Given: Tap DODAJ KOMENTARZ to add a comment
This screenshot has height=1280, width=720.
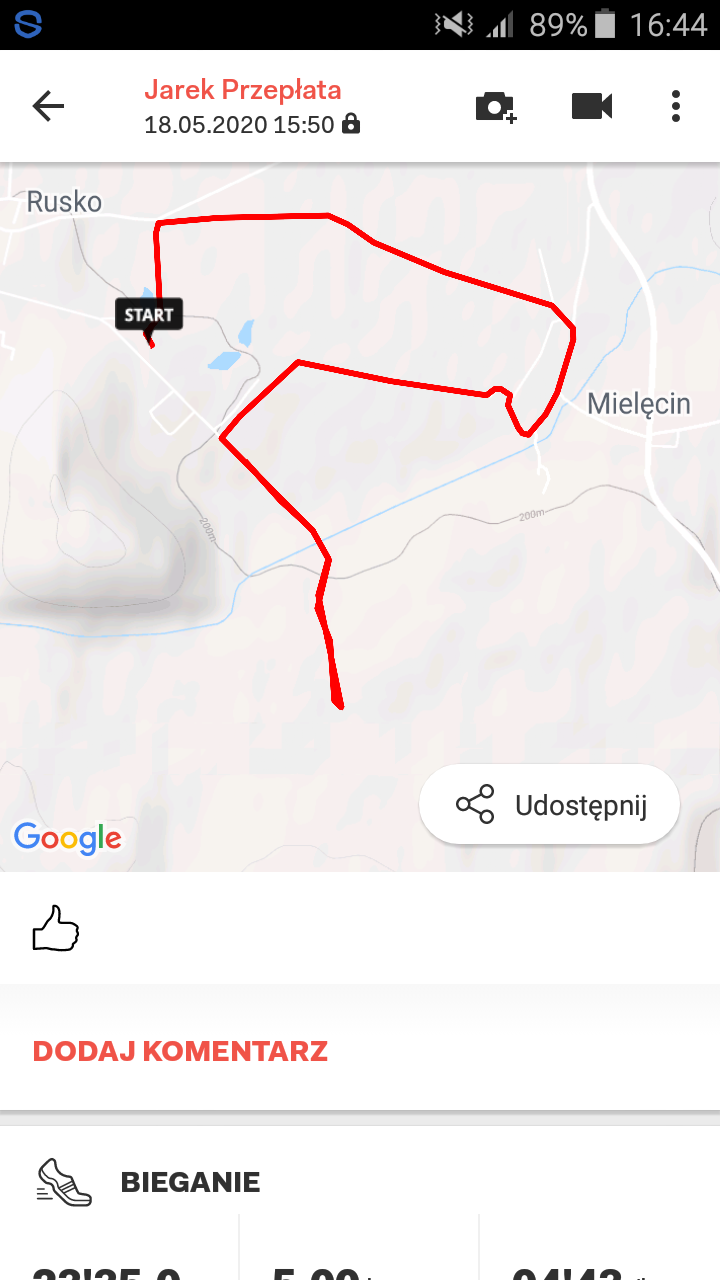Looking at the screenshot, I should click(x=180, y=1051).
